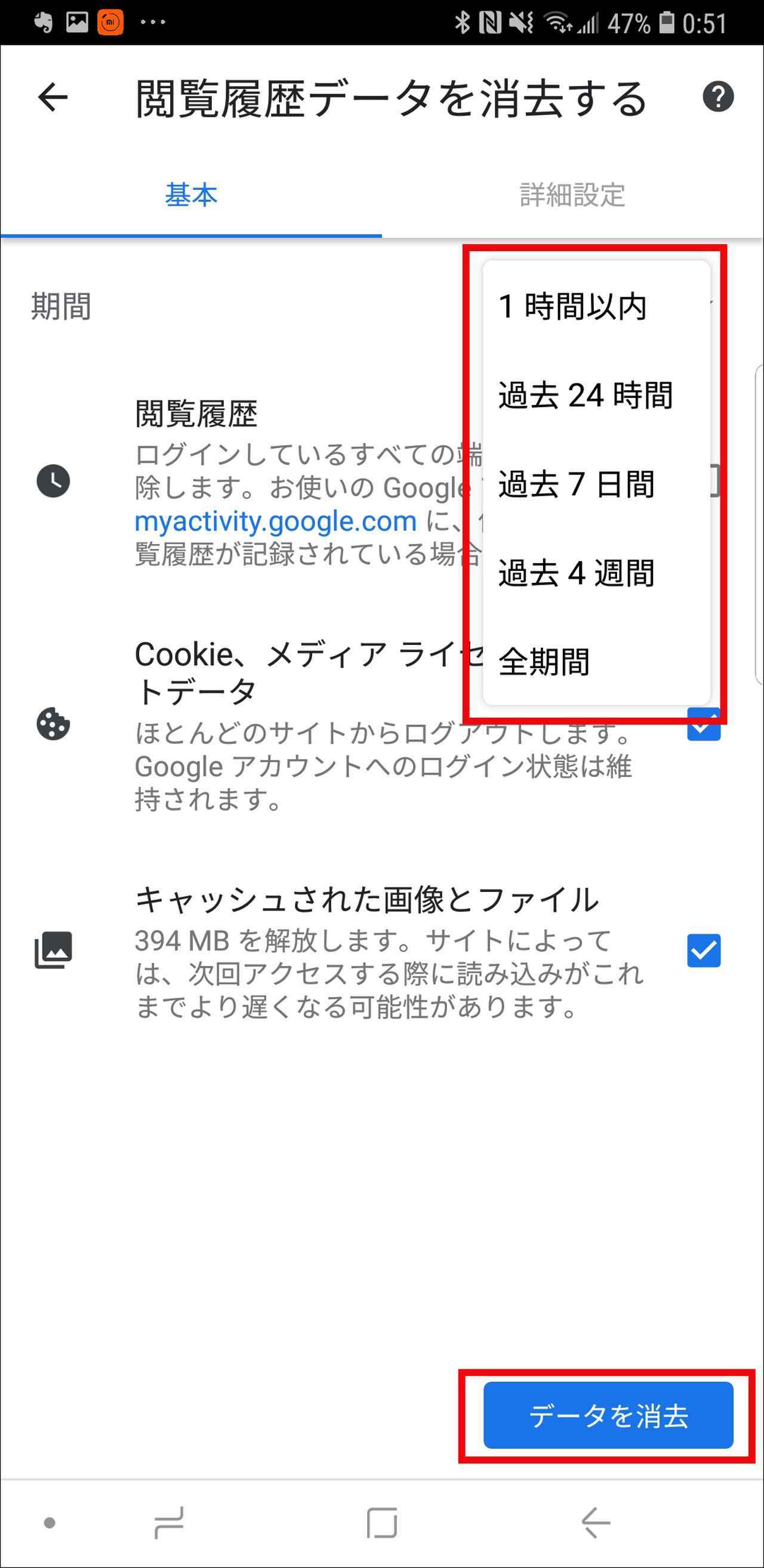Go back using the arrow icon
Image resolution: width=764 pixels, height=1568 pixels.
(53, 97)
